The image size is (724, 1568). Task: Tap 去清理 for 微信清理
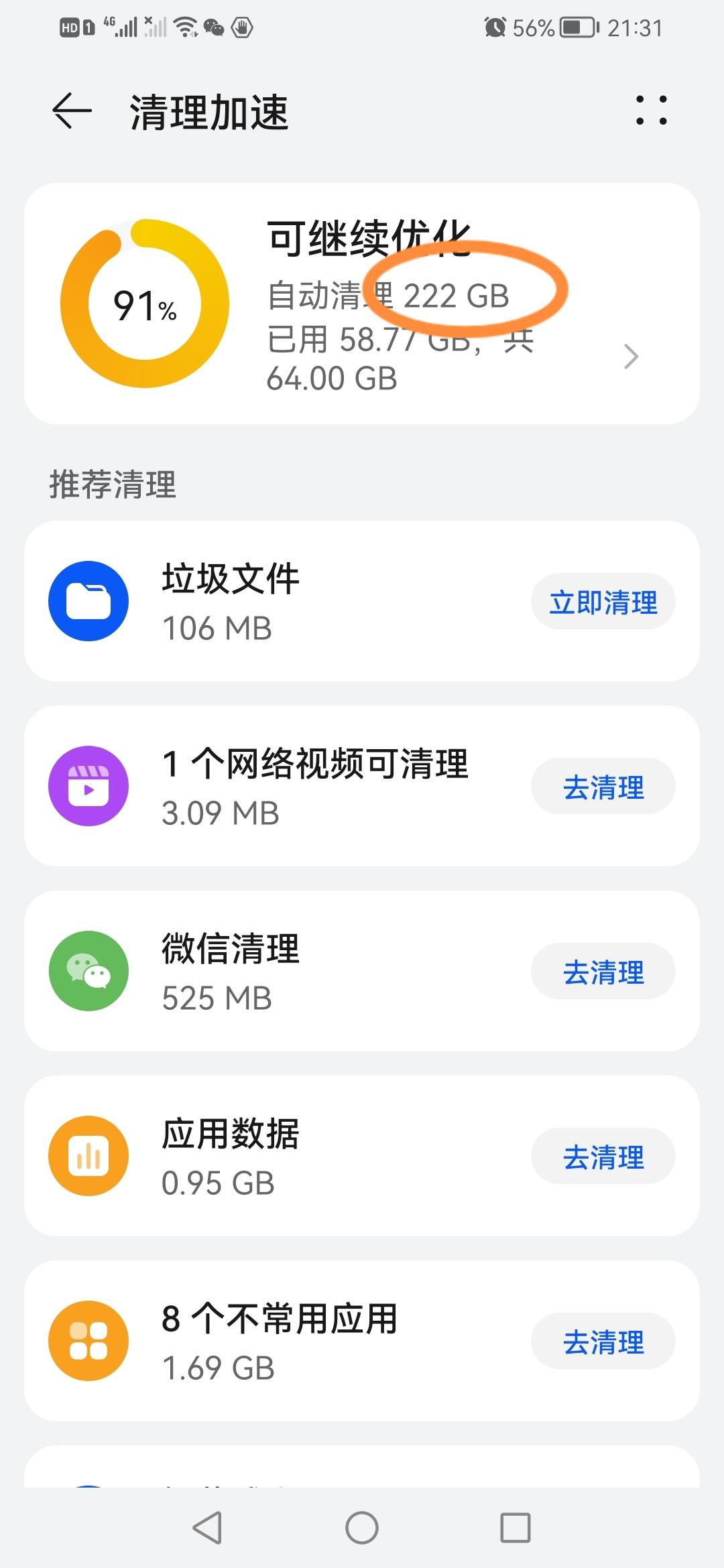click(x=603, y=972)
